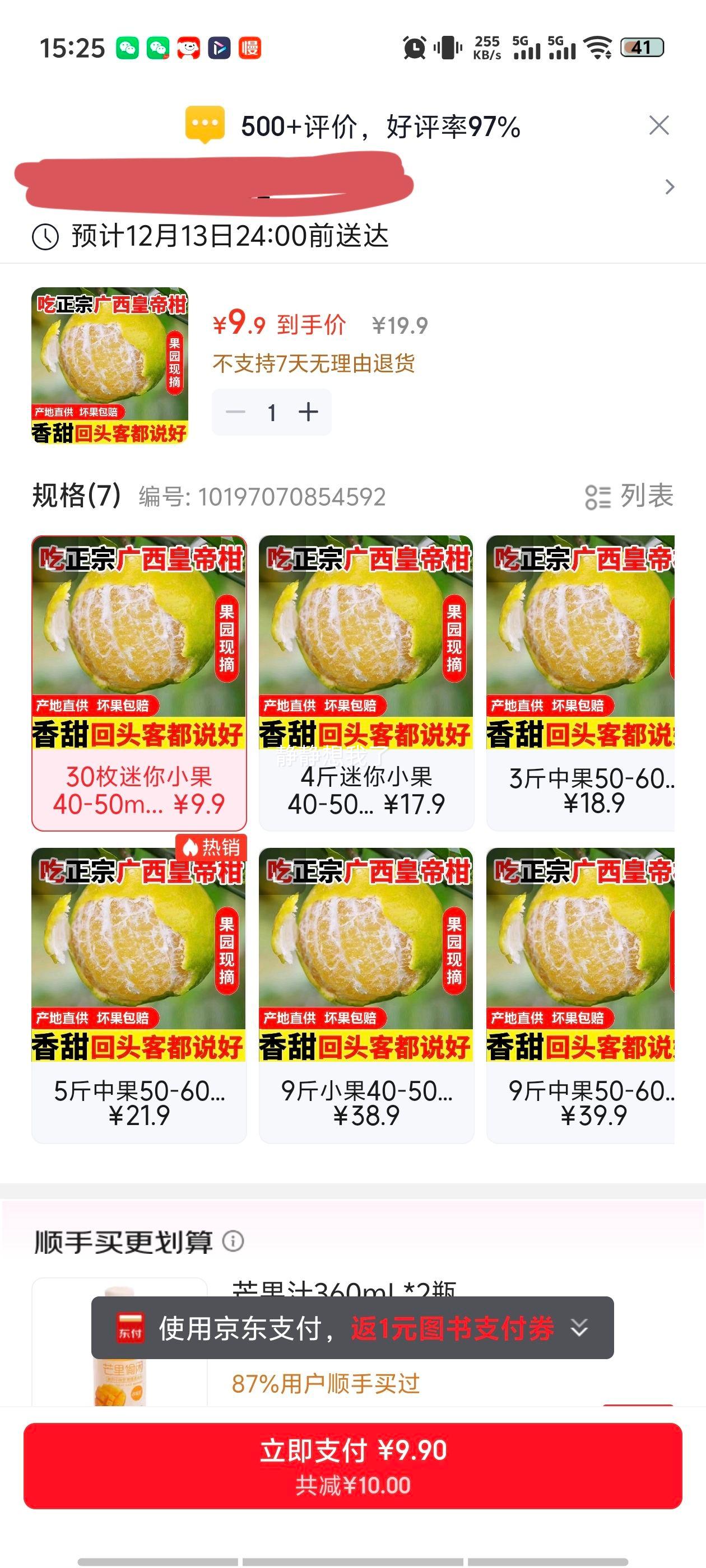706x1568 pixels.
Task: Decrease the quantity with the minus button
Action: coord(236,412)
